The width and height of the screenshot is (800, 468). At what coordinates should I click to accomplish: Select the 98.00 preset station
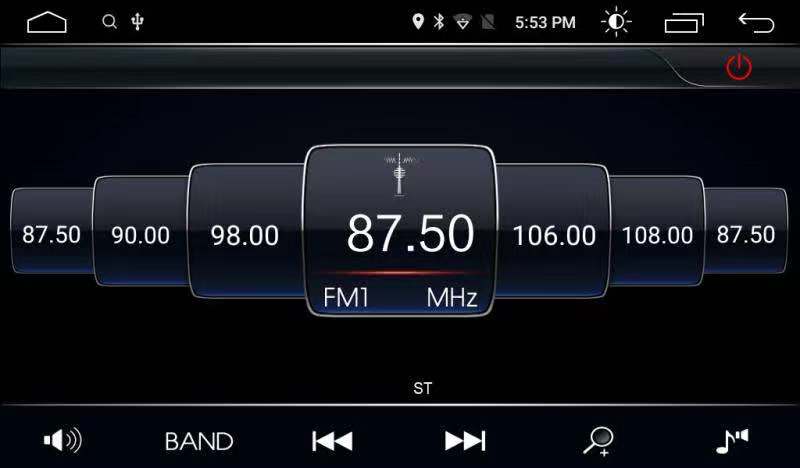tap(244, 236)
